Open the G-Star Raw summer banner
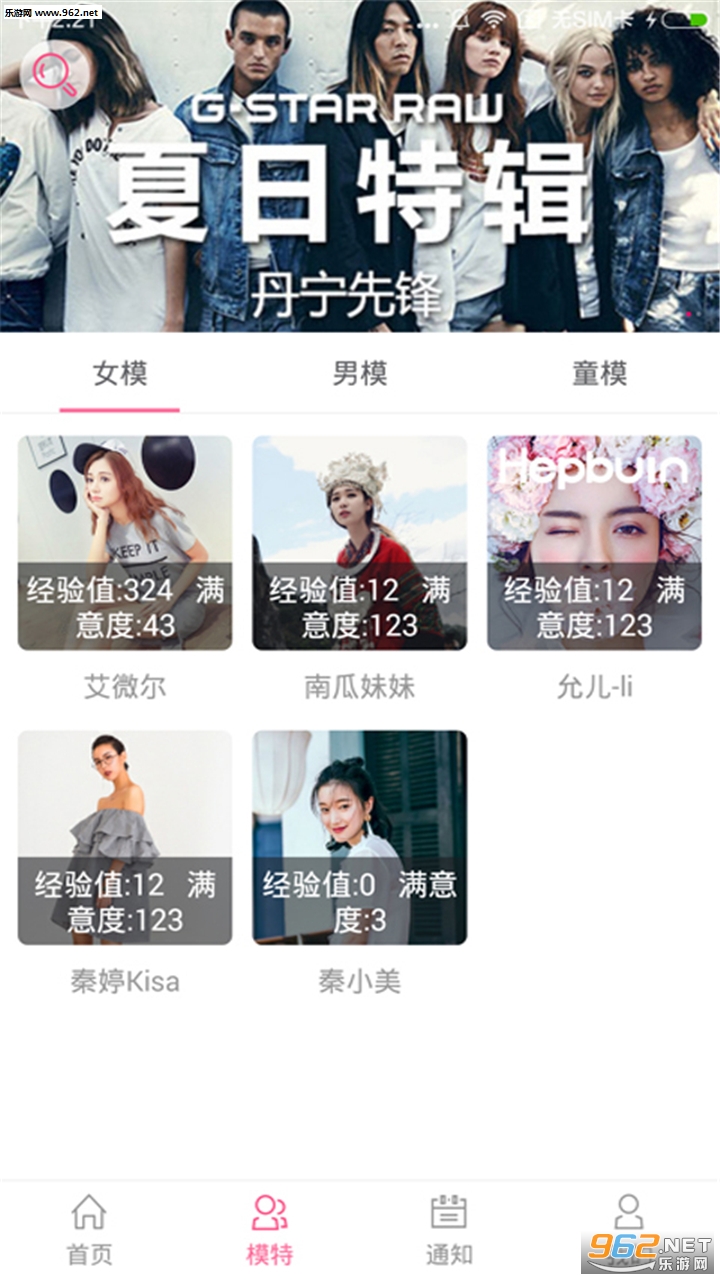Viewport: 720px width, 1280px height. (x=360, y=166)
